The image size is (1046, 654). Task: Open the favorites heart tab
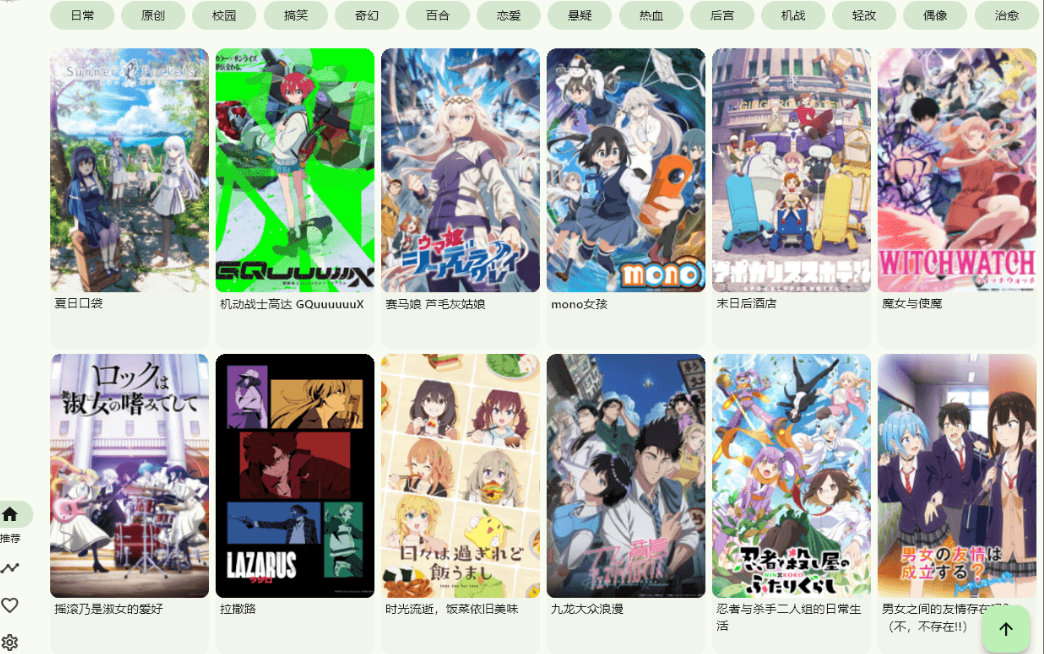[10, 605]
